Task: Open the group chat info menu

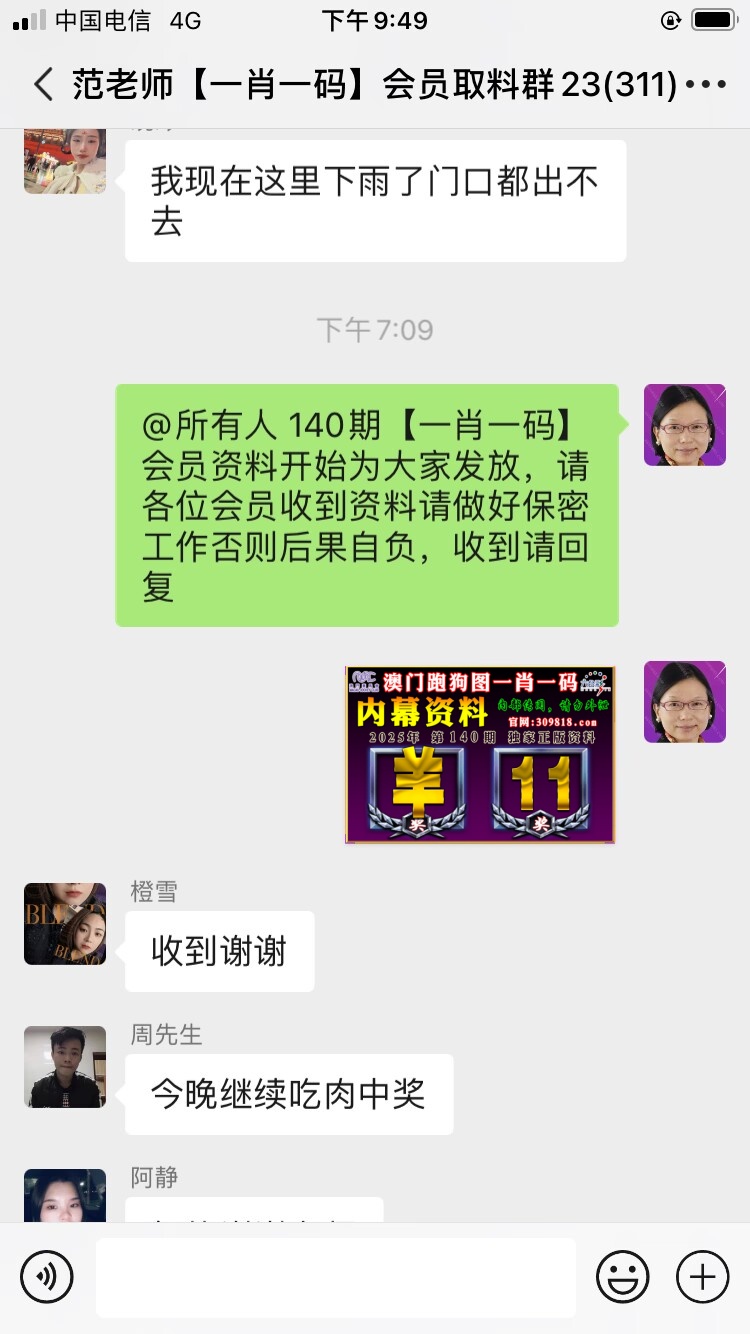Action: click(x=706, y=84)
